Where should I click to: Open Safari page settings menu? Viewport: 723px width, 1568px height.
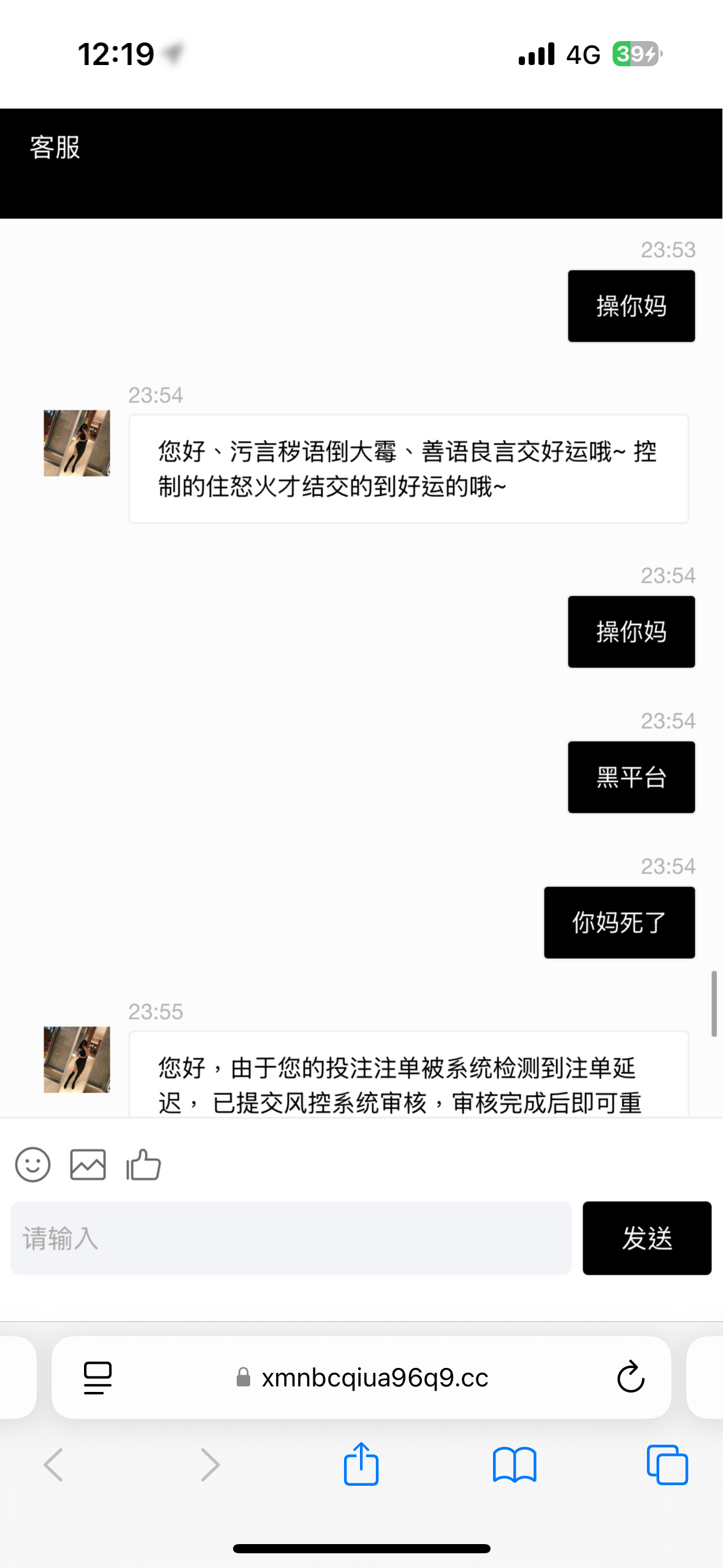click(x=98, y=1377)
